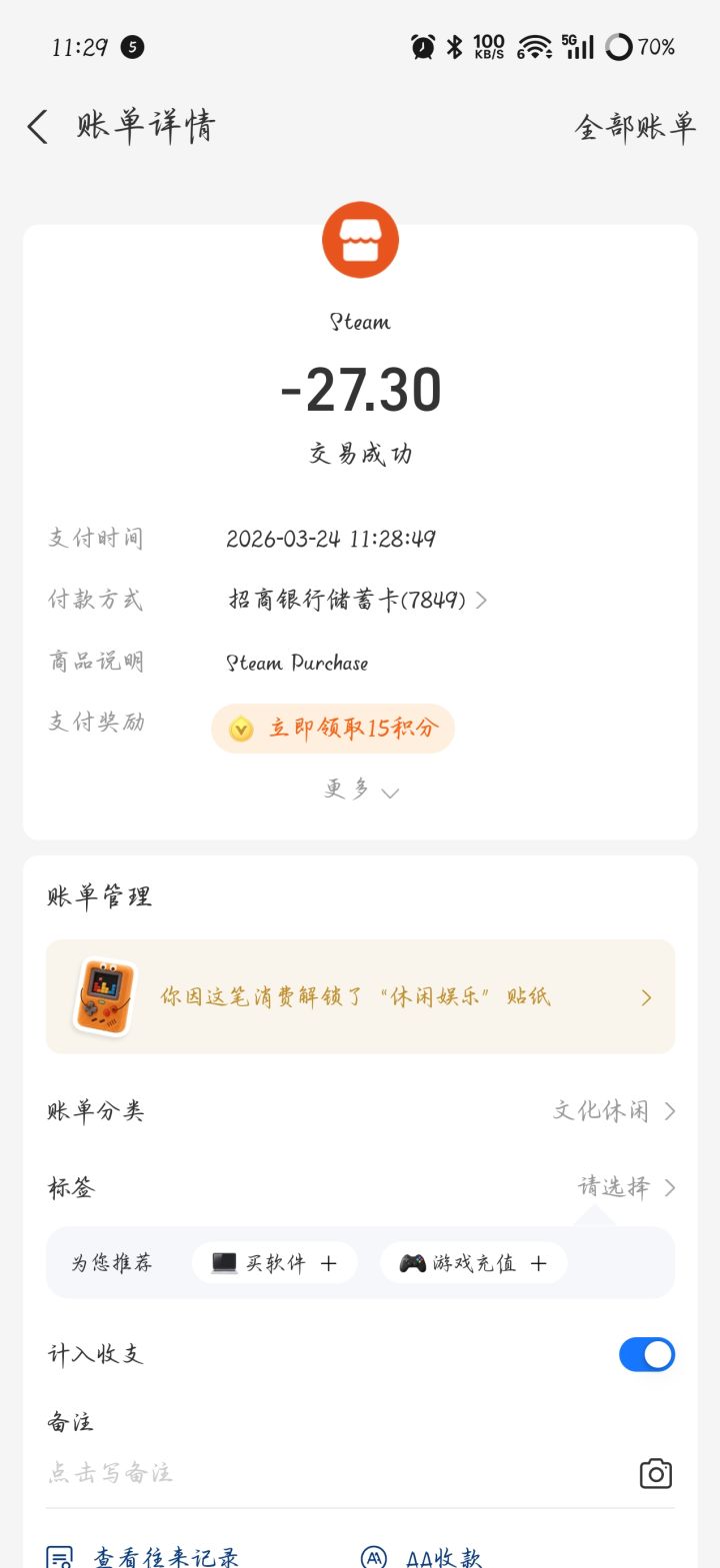
Task: Add the 游戏充值 recommended tag
Action: pyautogui.click(x=473, y=1263)
